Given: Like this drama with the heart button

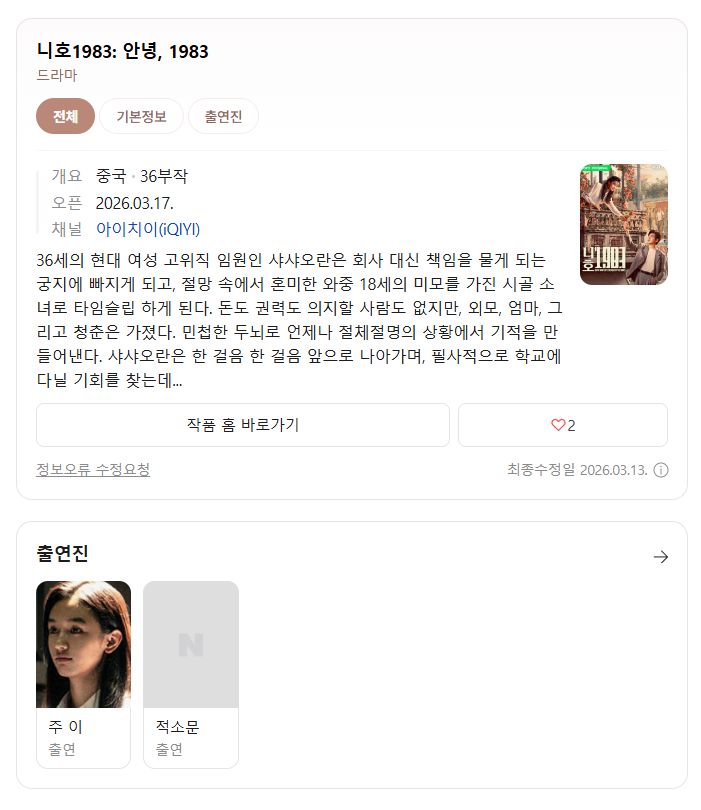Looking at the screenshot, I should [562, 425].
